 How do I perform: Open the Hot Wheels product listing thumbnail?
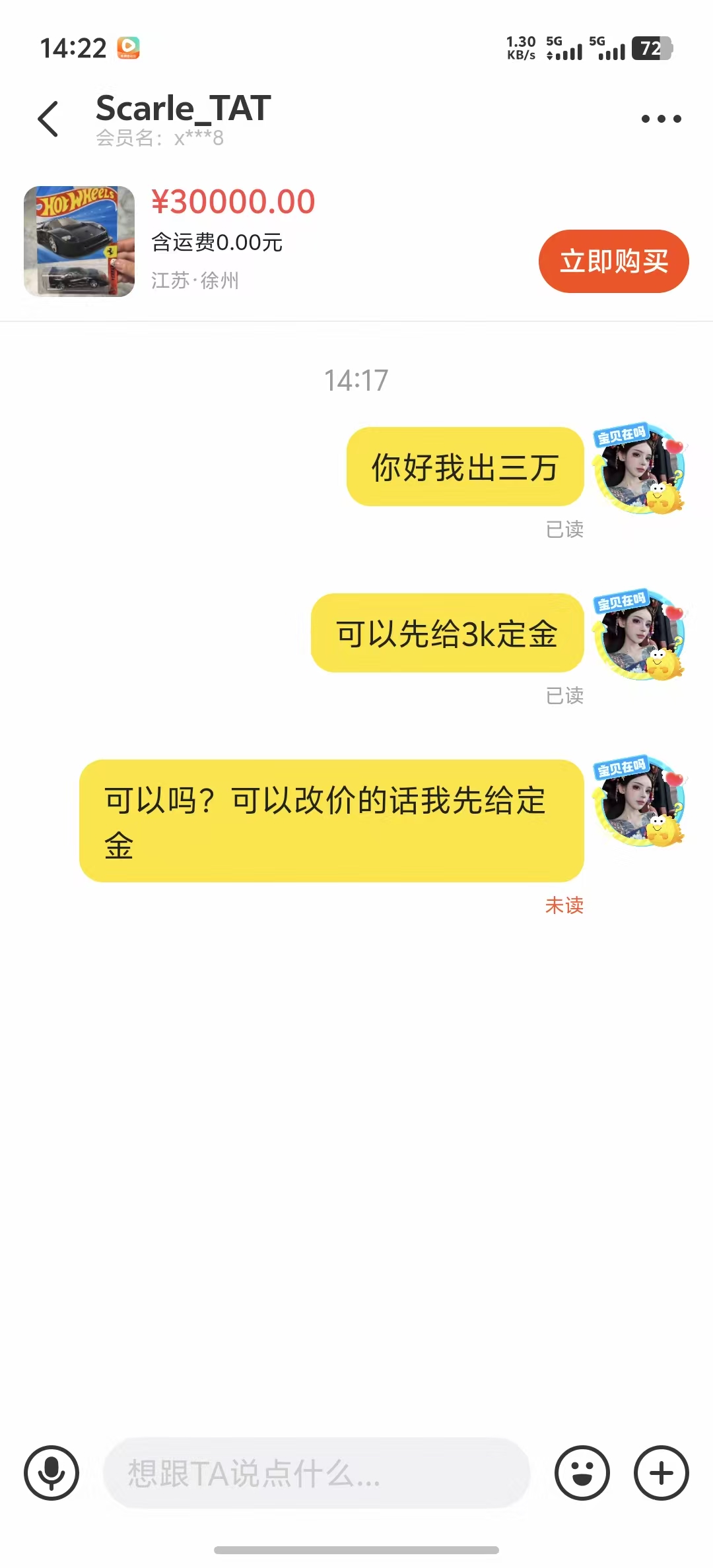pyautogui.click(x=79, y=242)
